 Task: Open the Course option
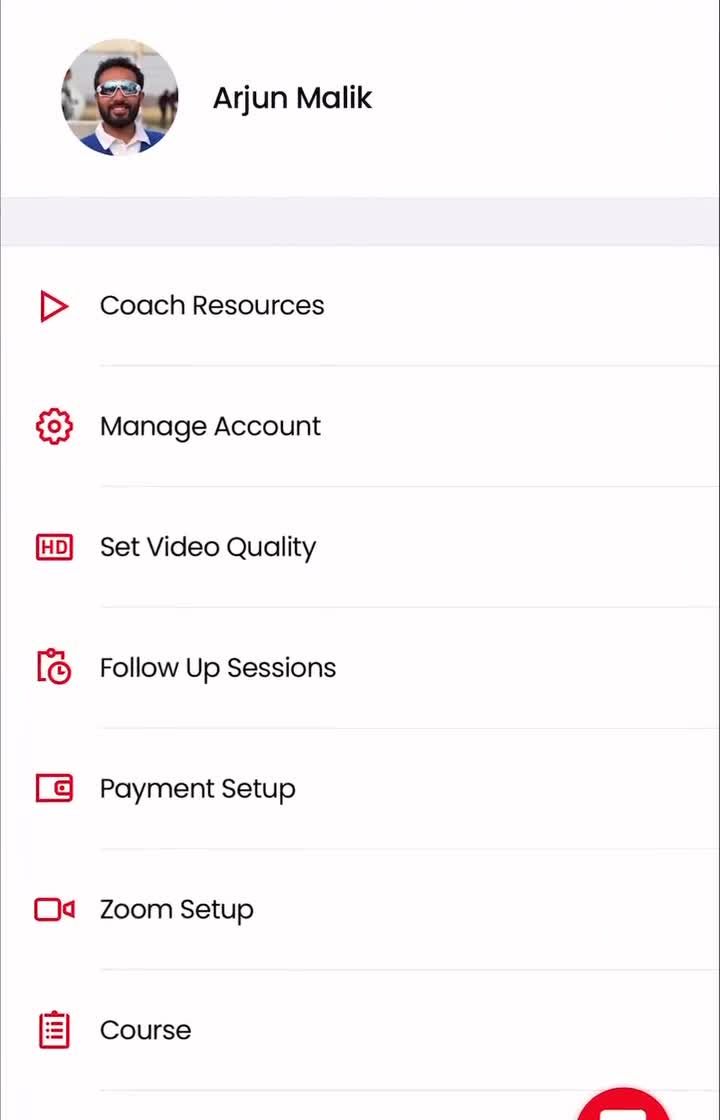click(145, 1030)
